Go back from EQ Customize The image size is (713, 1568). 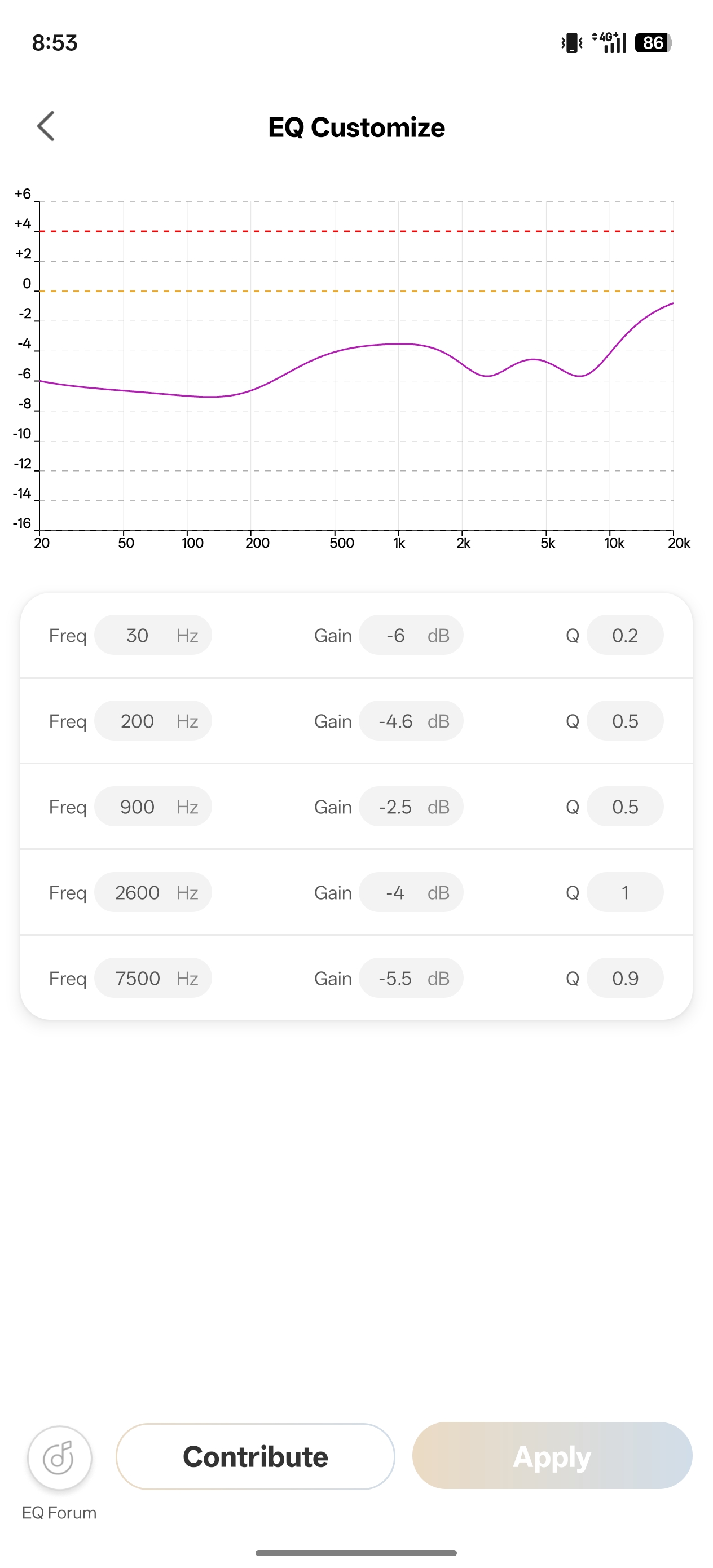click(46, 126)
